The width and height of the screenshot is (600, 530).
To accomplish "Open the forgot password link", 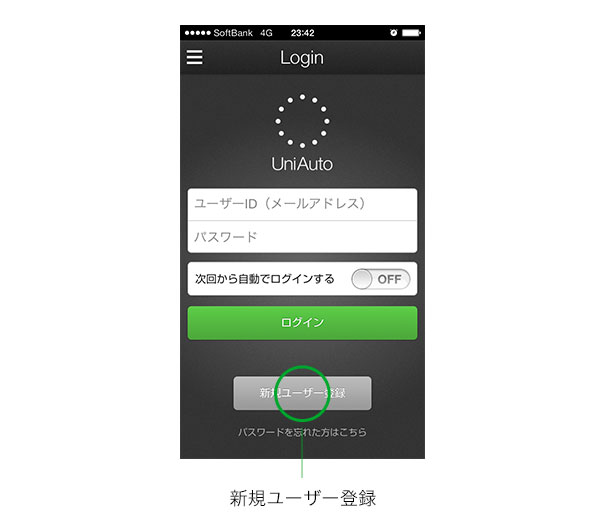I will click(302, 432).
